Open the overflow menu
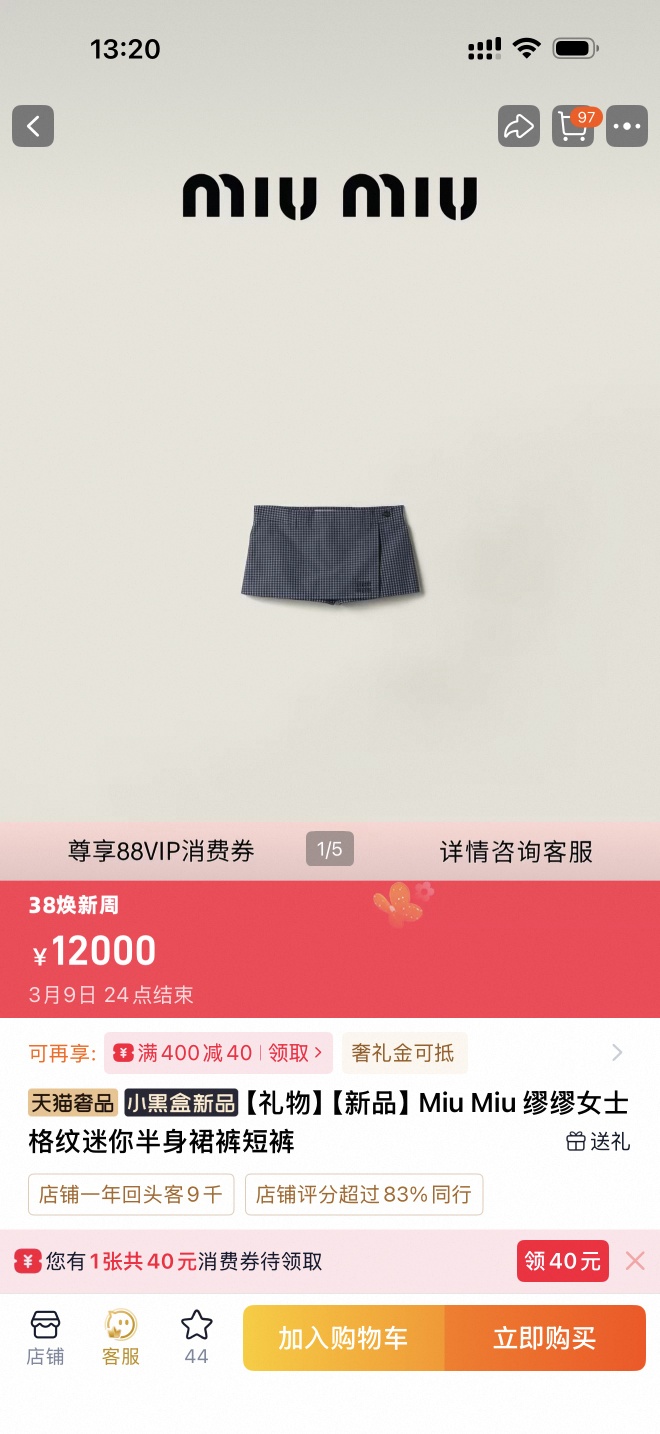This screenshot has height=1434, width=660. tap(627, 127)
